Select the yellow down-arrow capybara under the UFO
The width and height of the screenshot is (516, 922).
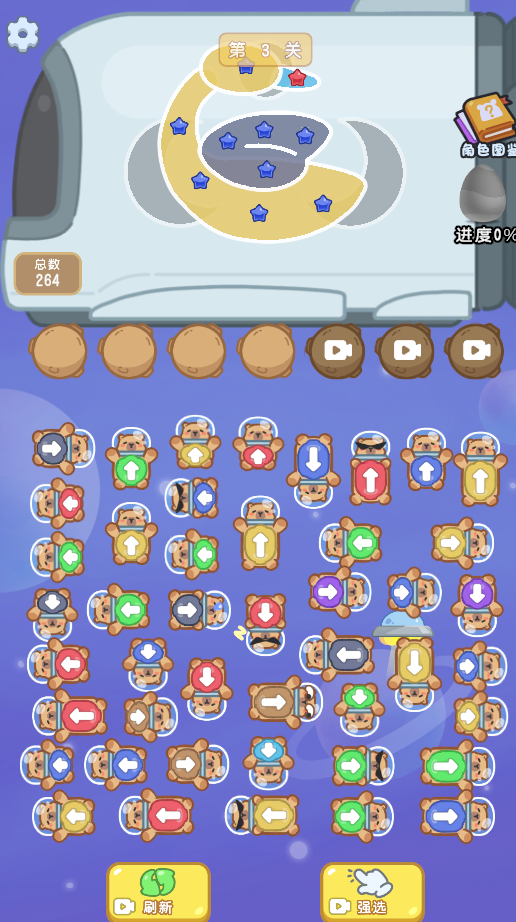[x=414, y=672]
